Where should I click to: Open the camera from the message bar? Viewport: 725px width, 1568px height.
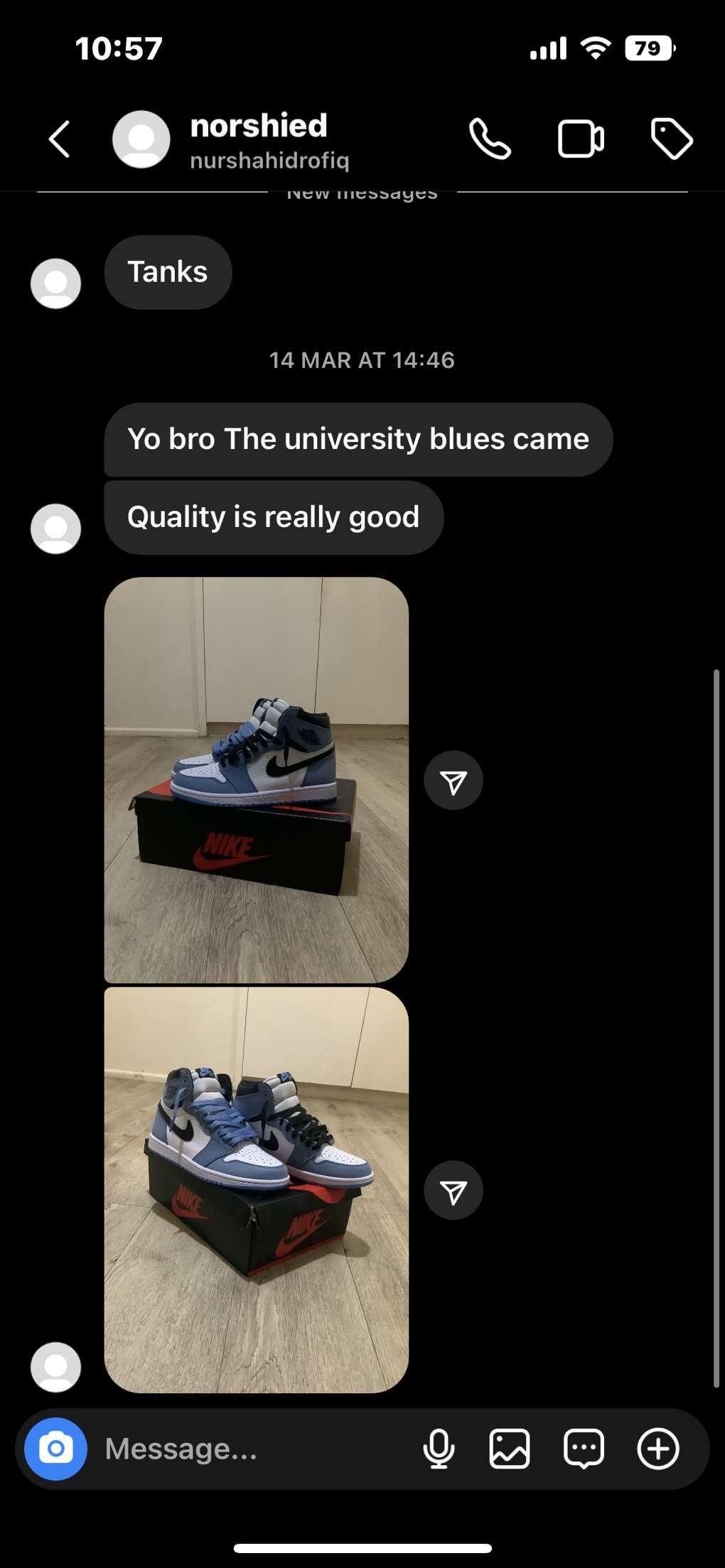(x=55, y=1449)
